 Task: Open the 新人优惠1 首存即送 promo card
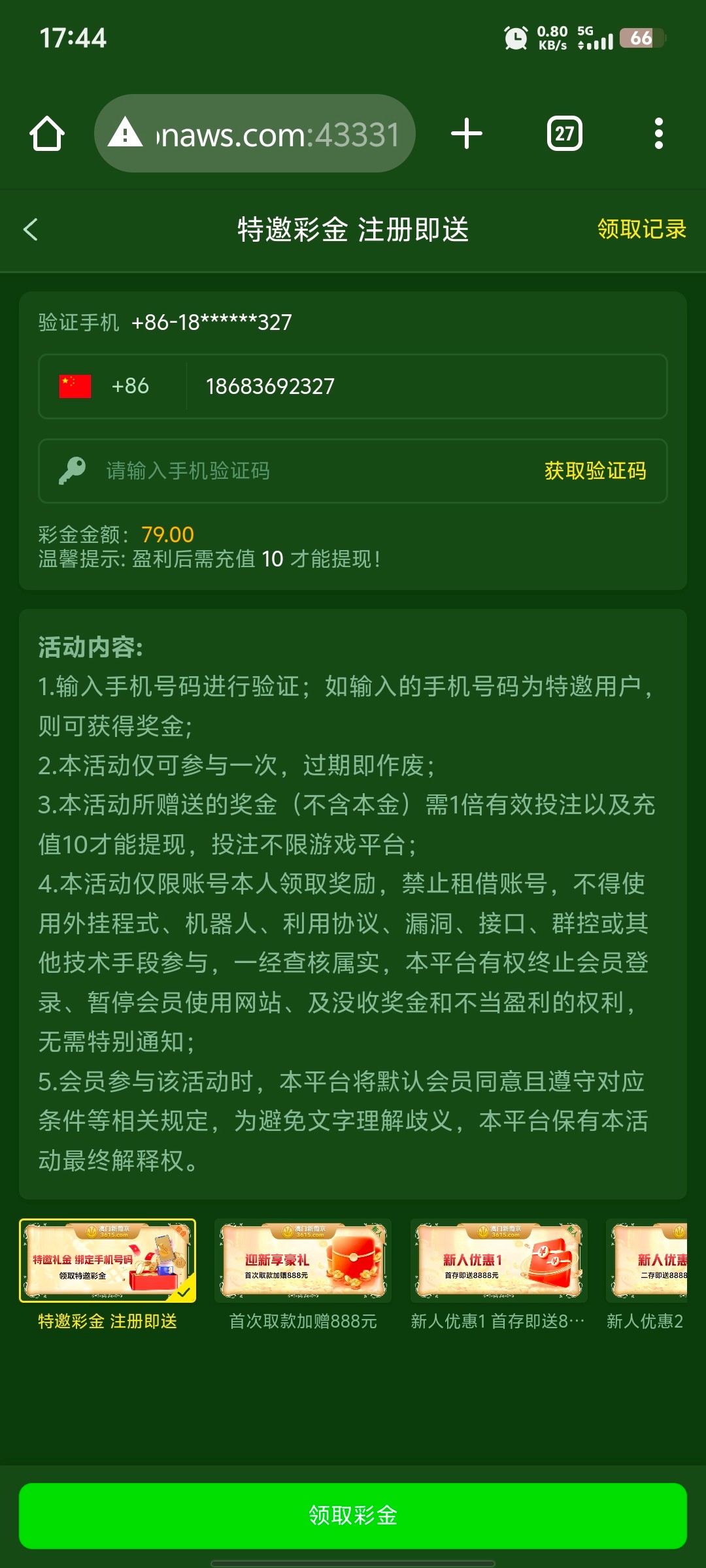pos(499,1261)
